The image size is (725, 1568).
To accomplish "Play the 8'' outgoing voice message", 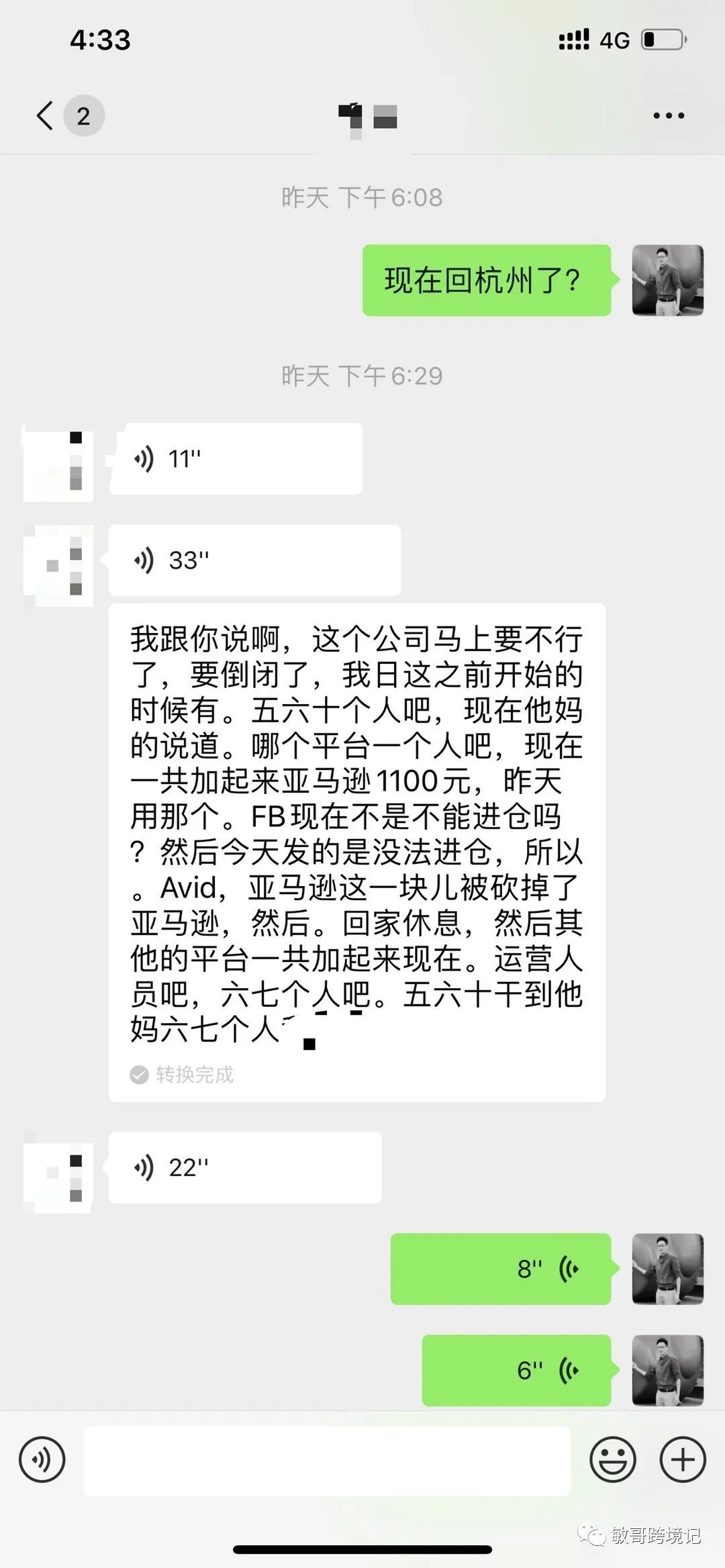I will tap(500, 1269).
